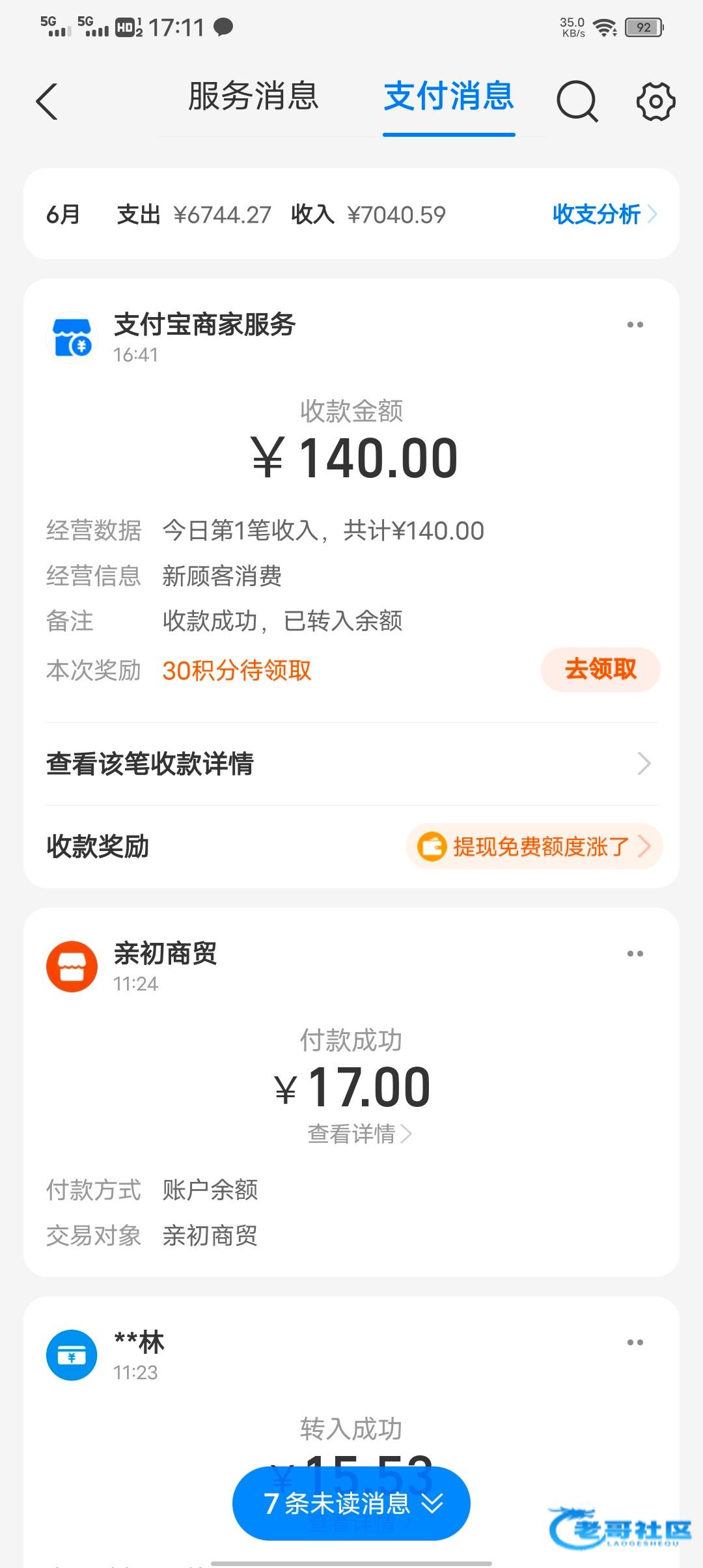This screenshot has width=703, height=1568.
Task: Open more options on 亲初商贸 card
Action: [x=635, y=953]
